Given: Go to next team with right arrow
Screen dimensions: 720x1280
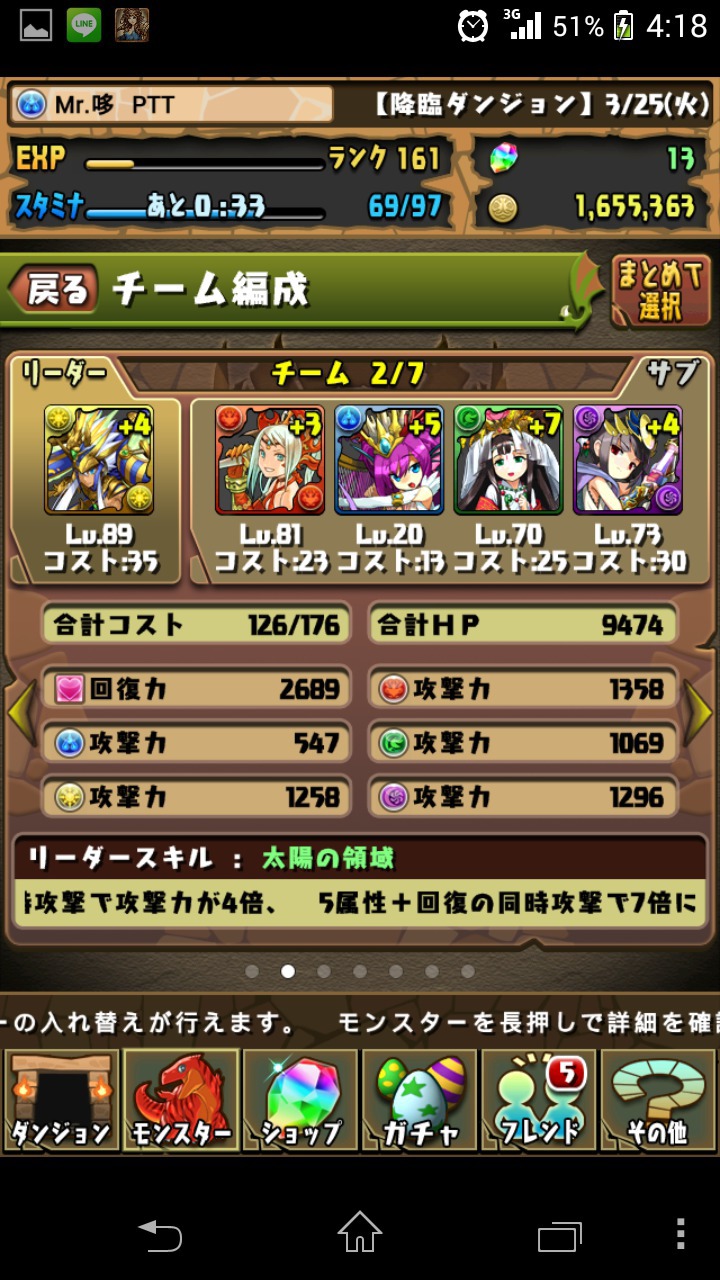Looking at the screenshot, I should tap(699, 712).
